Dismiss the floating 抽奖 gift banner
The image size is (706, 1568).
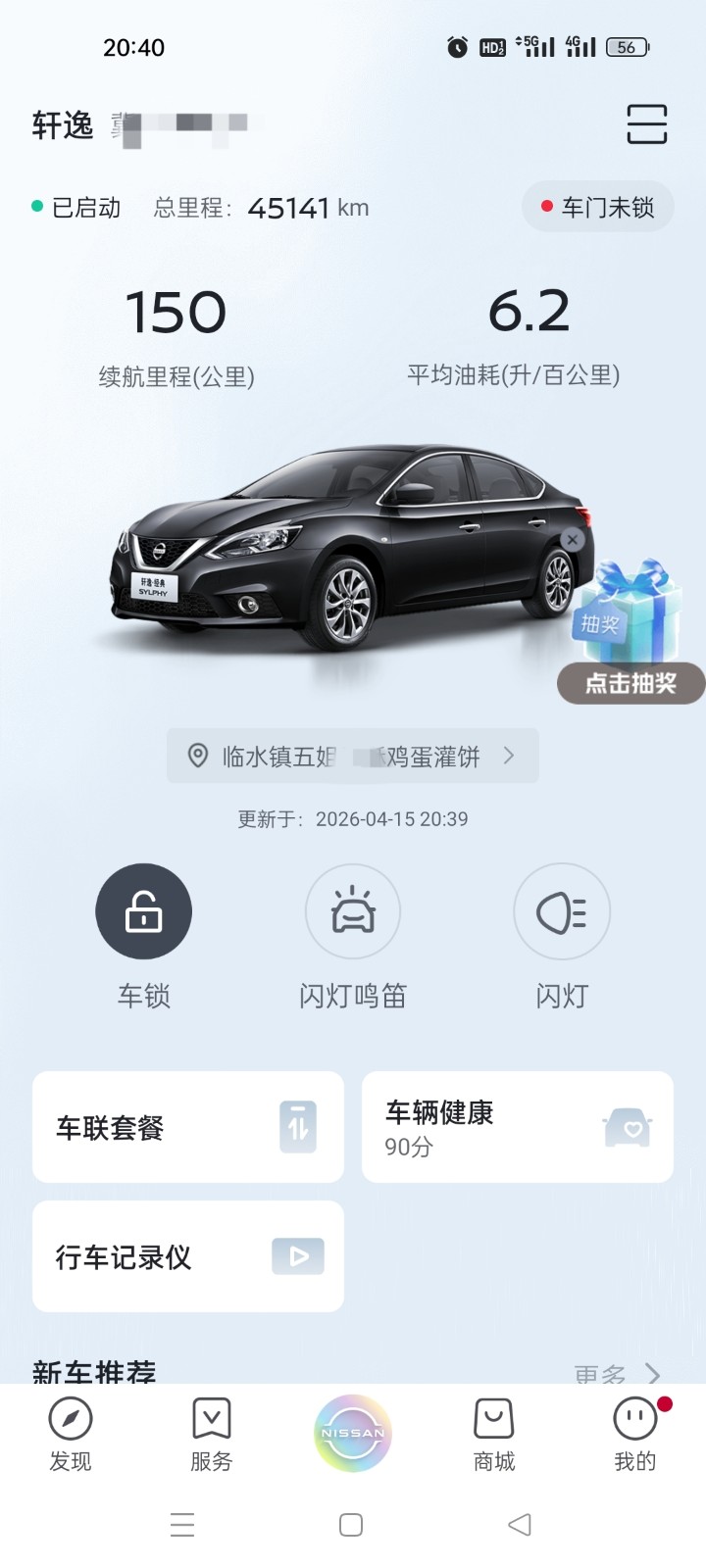pyautogui.click(x=573, y=539)
